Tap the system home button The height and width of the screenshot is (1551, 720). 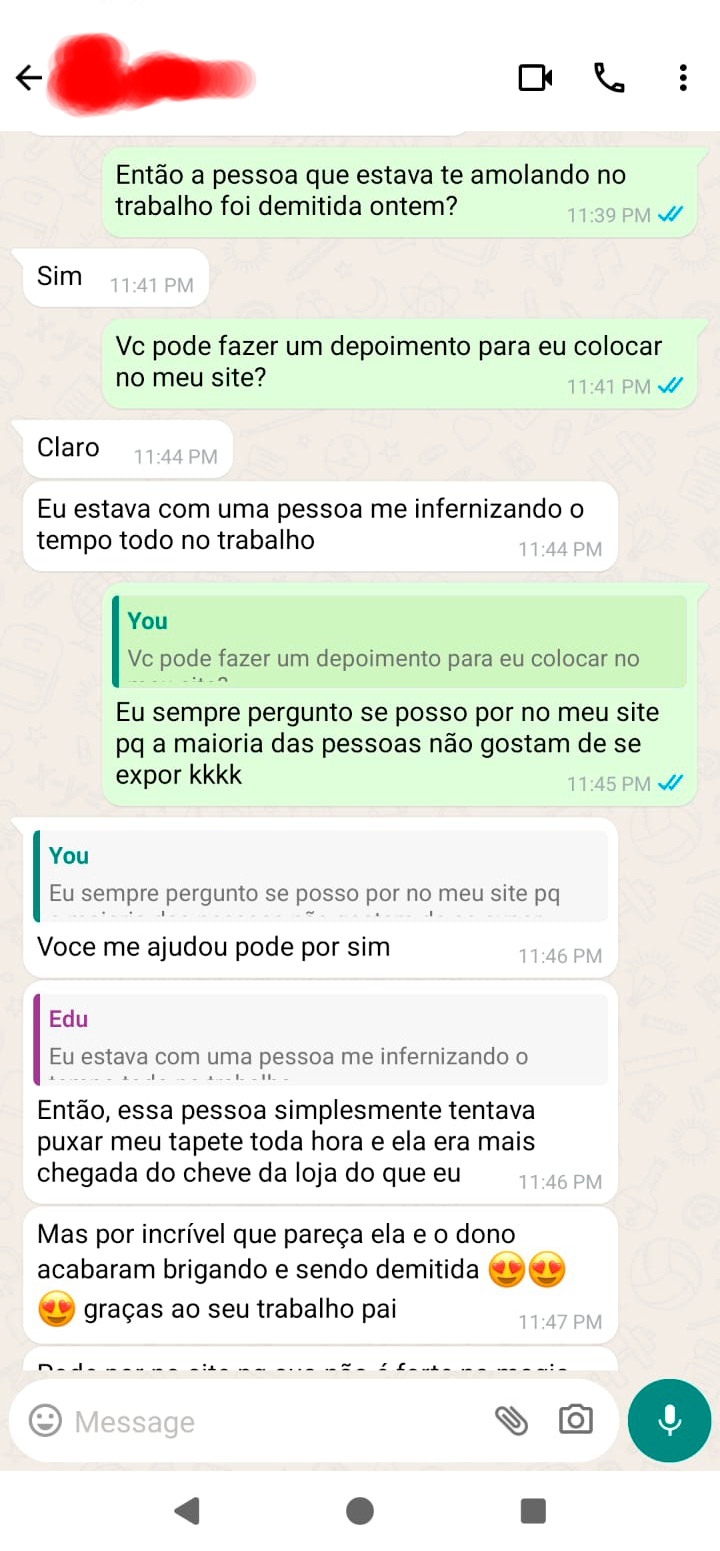(360, 1510)
